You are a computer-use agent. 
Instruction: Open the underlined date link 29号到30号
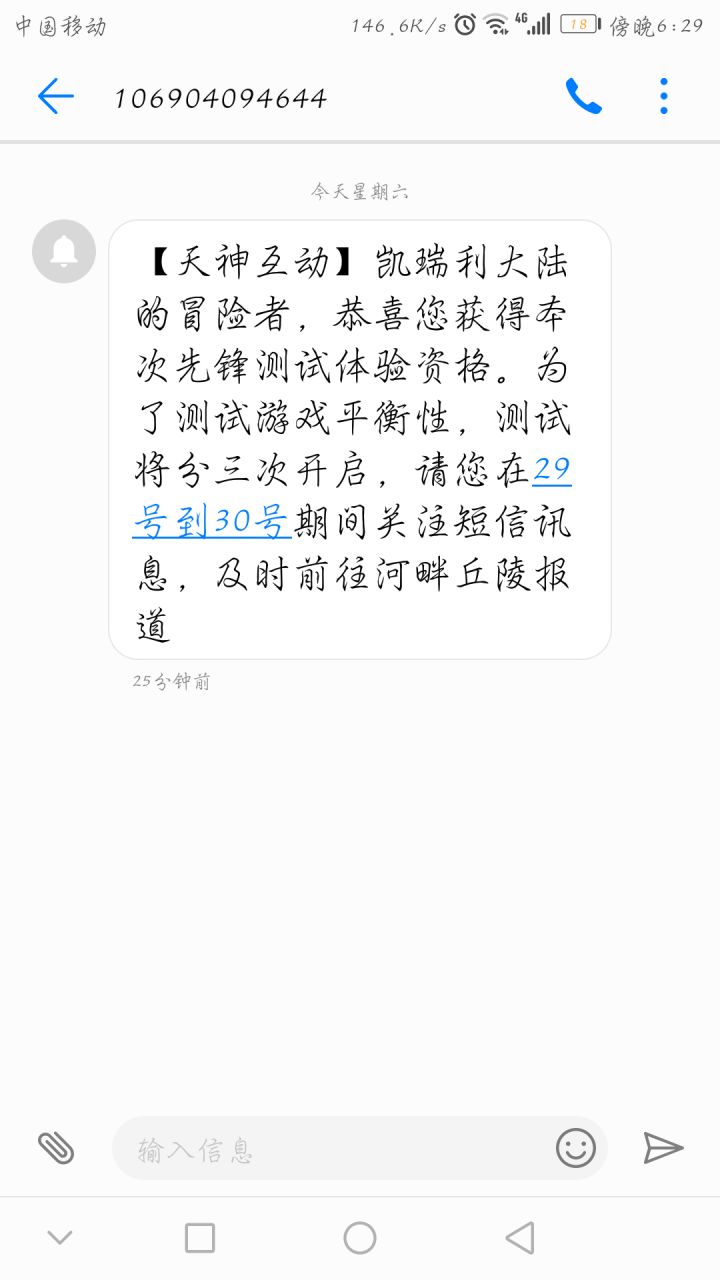352,495
